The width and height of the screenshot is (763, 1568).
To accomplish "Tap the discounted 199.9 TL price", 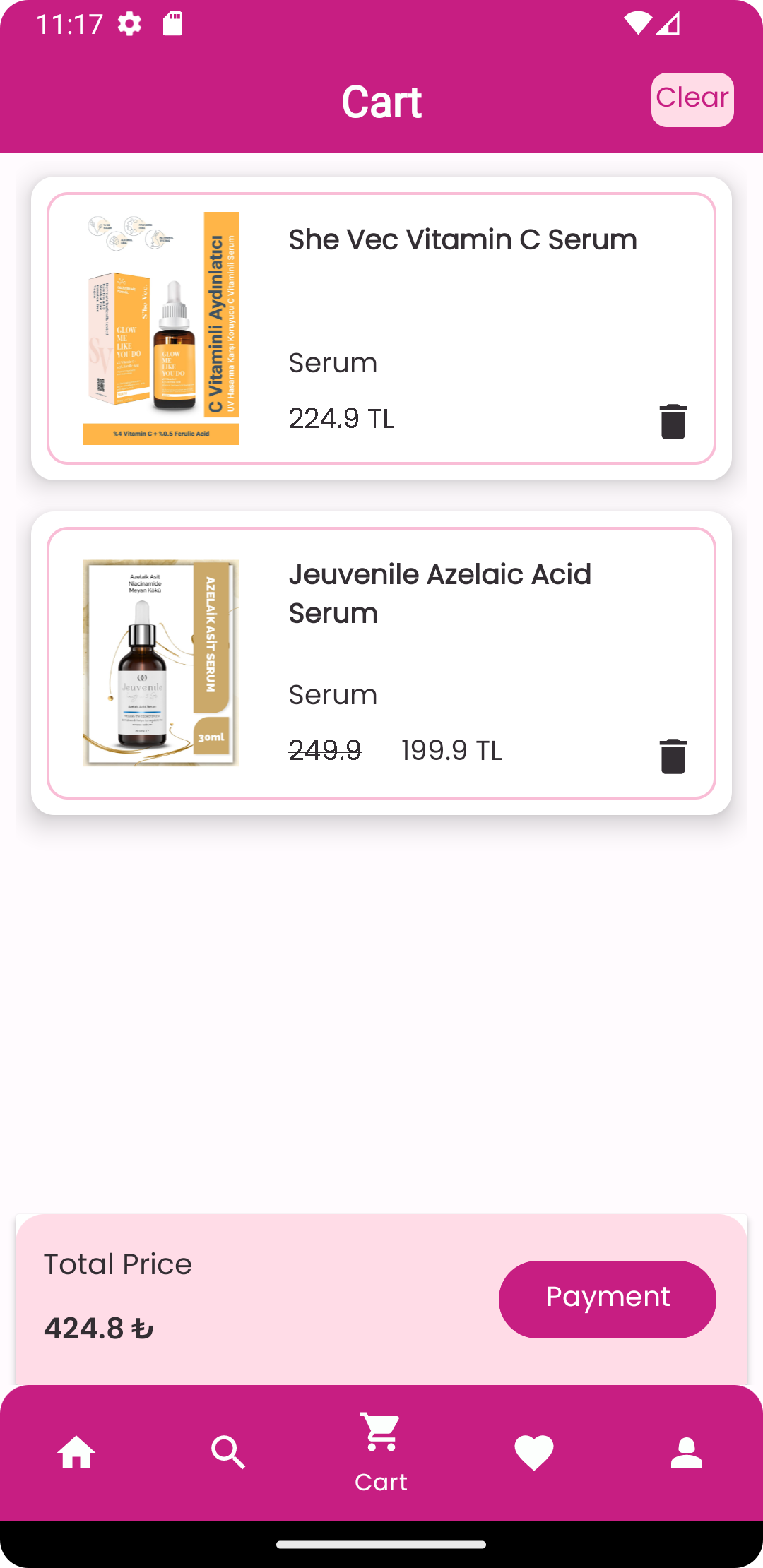I will point(451,750).
